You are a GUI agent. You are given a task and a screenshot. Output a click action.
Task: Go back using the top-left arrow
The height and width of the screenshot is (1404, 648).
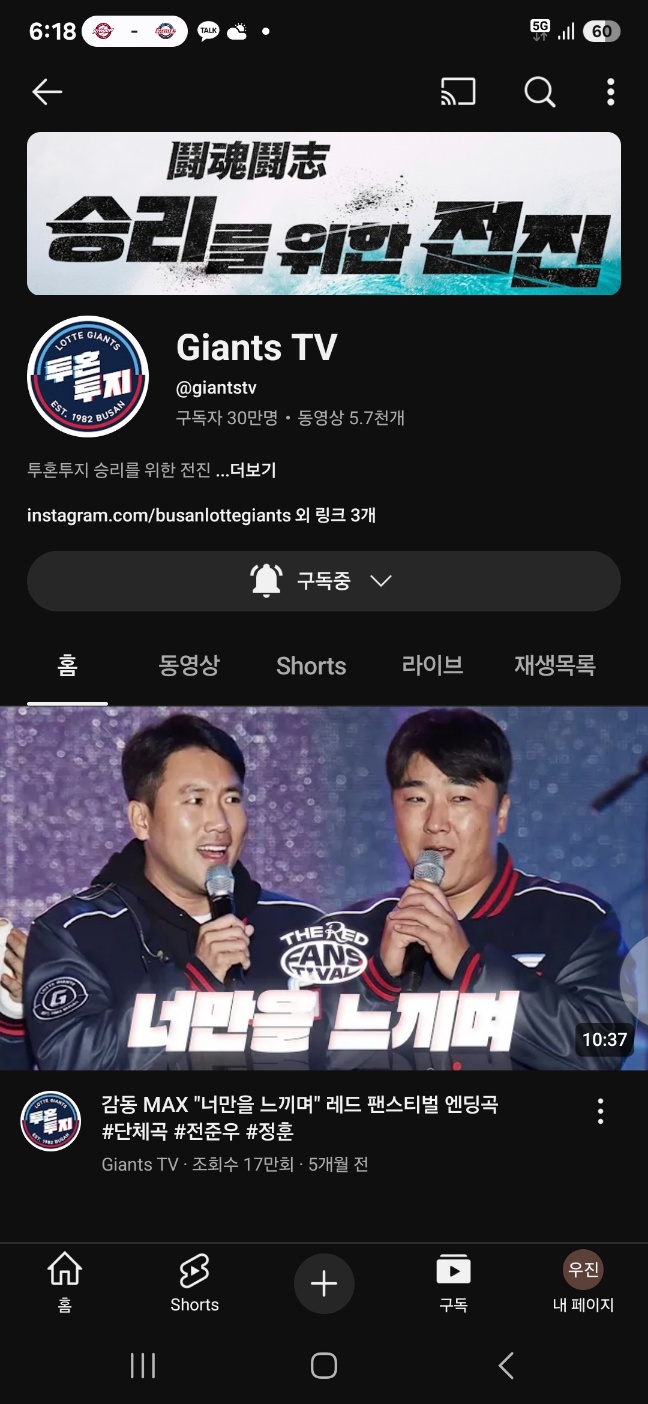pos(47,92)
